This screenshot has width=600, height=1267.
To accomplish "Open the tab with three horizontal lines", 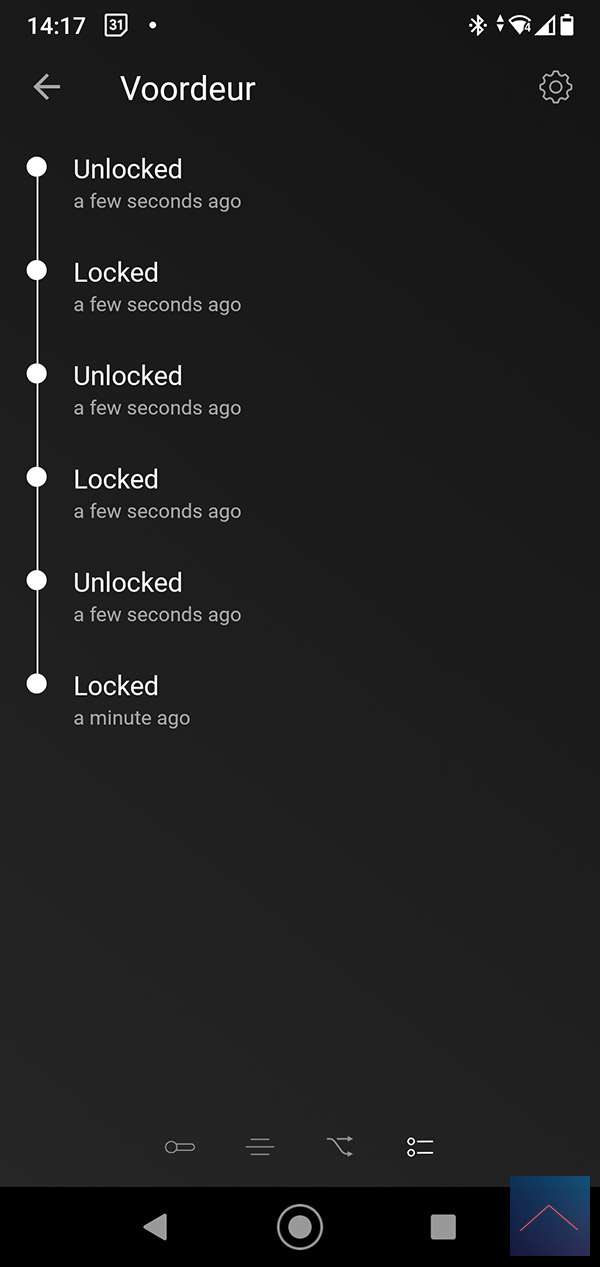I will (260, 1147).
